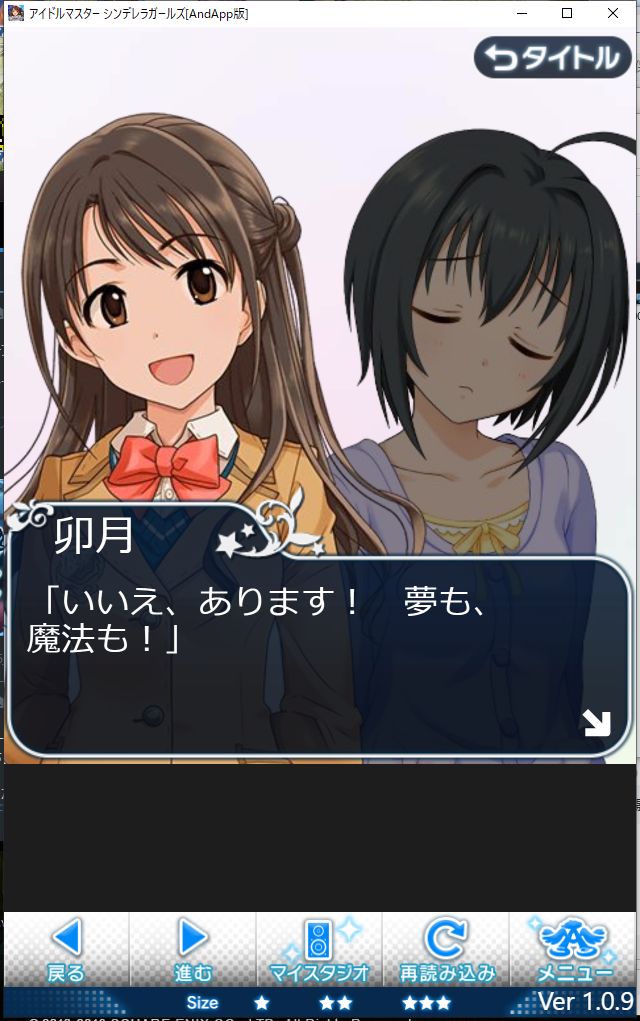Minimize the game window

pos(521,14)
